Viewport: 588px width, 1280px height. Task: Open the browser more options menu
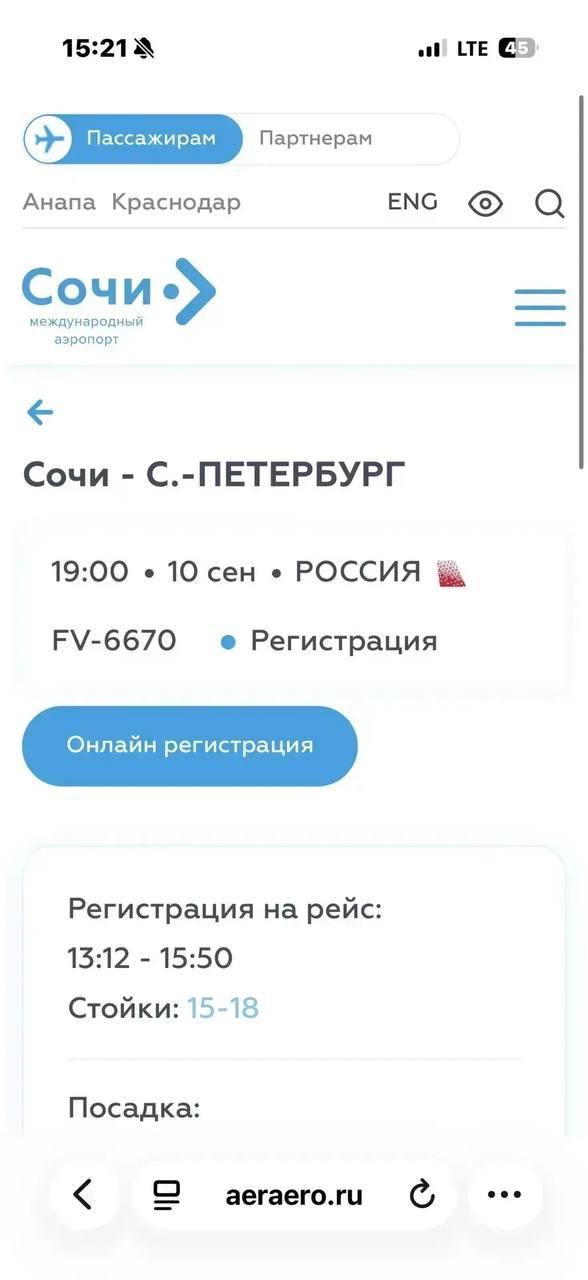[505, 1194]
